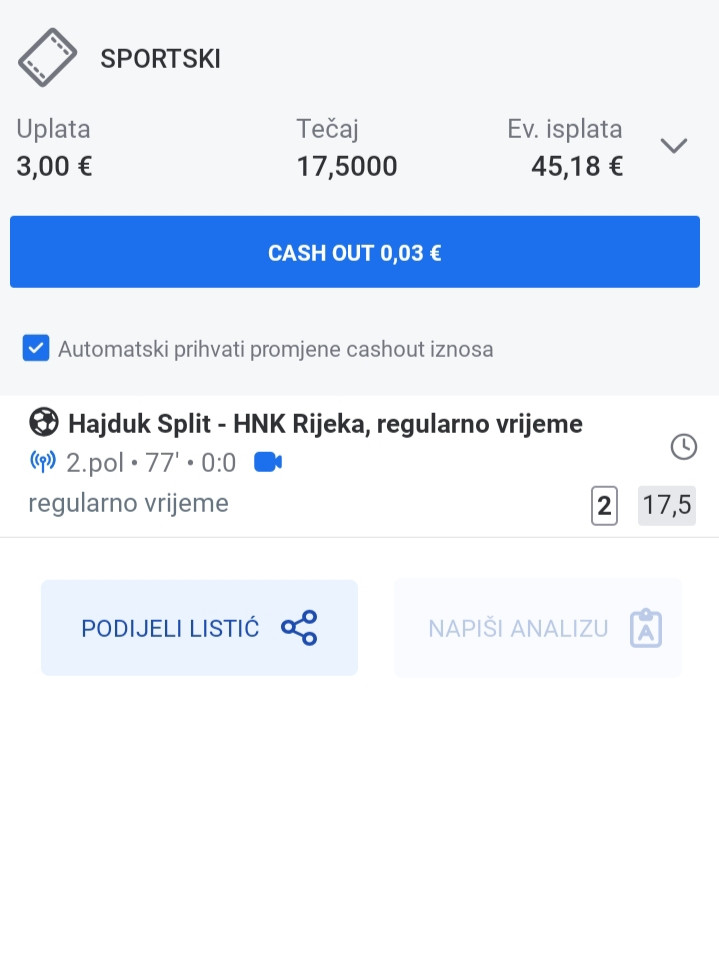
Task: Tap the CASH OUT 0,03 € button
Action: 355,253
